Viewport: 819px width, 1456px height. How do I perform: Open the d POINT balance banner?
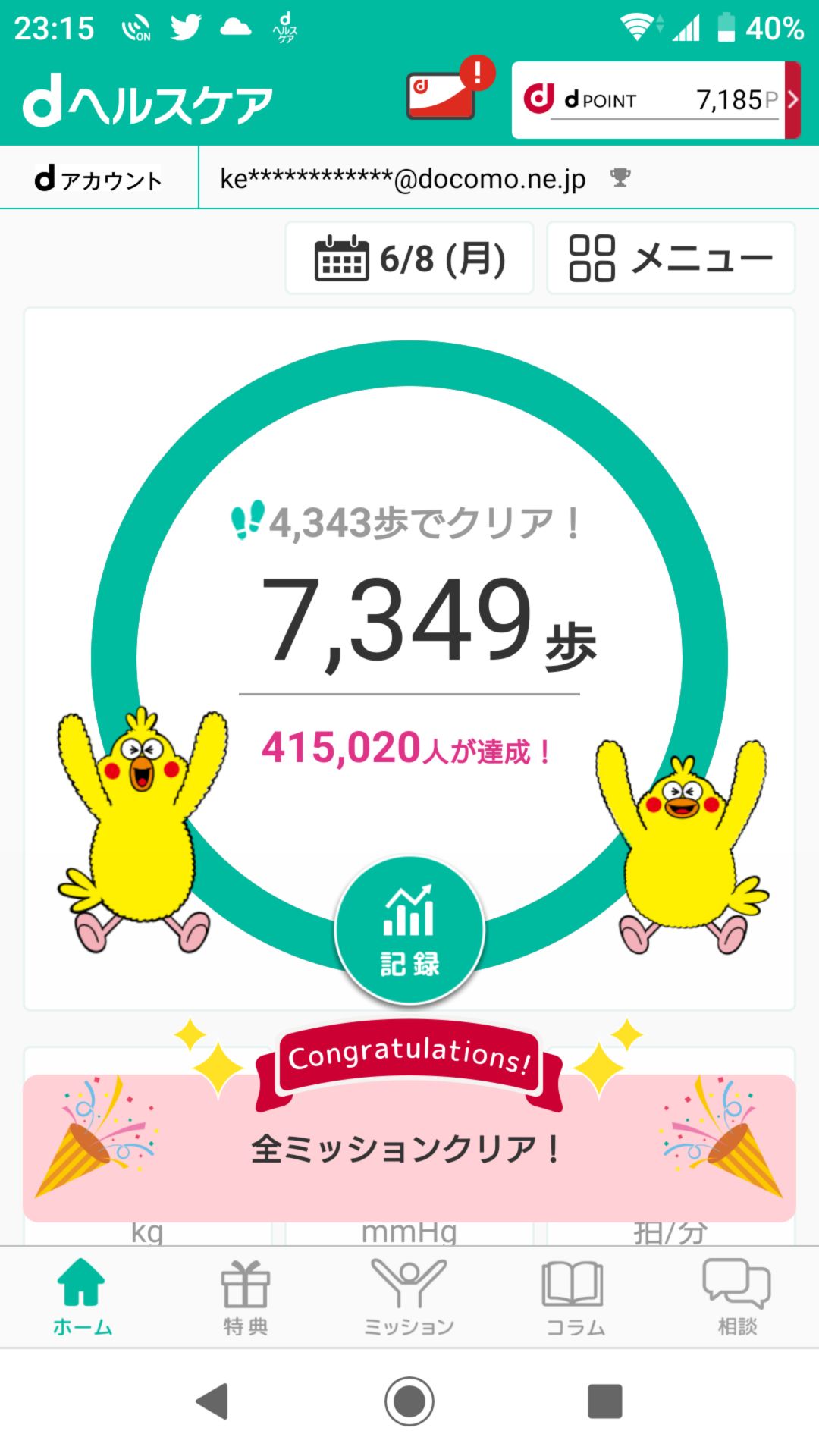point(655,100)
